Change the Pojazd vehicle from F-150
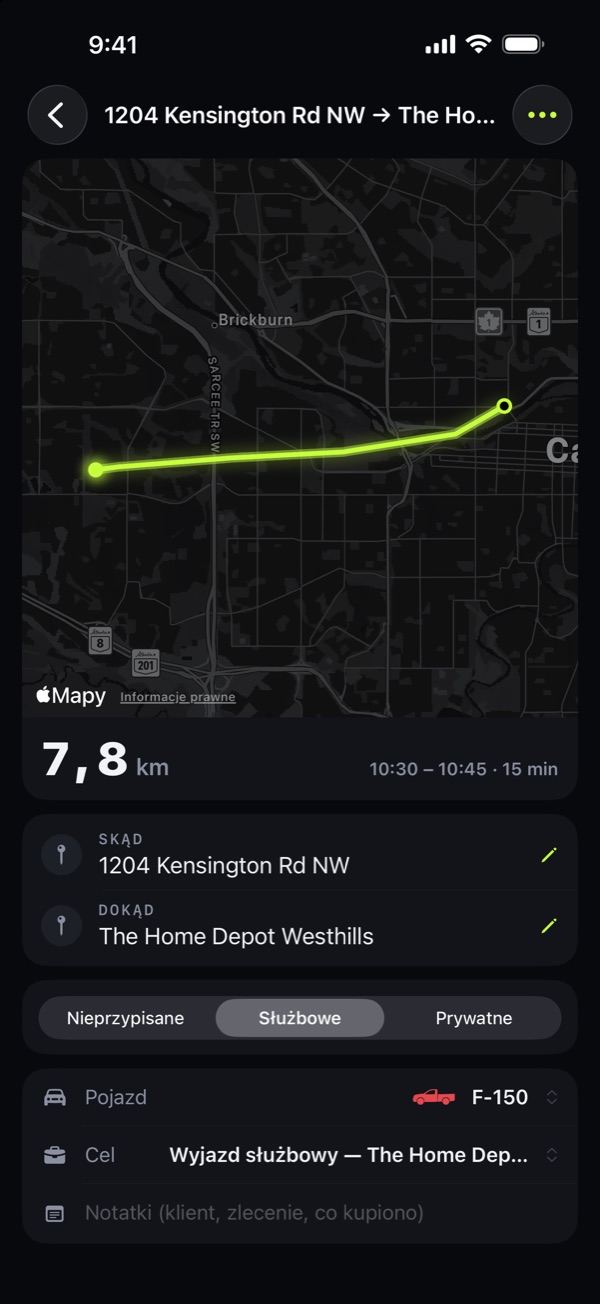The height and width of the screenshot is (1304, 600). pos(300,1097)
